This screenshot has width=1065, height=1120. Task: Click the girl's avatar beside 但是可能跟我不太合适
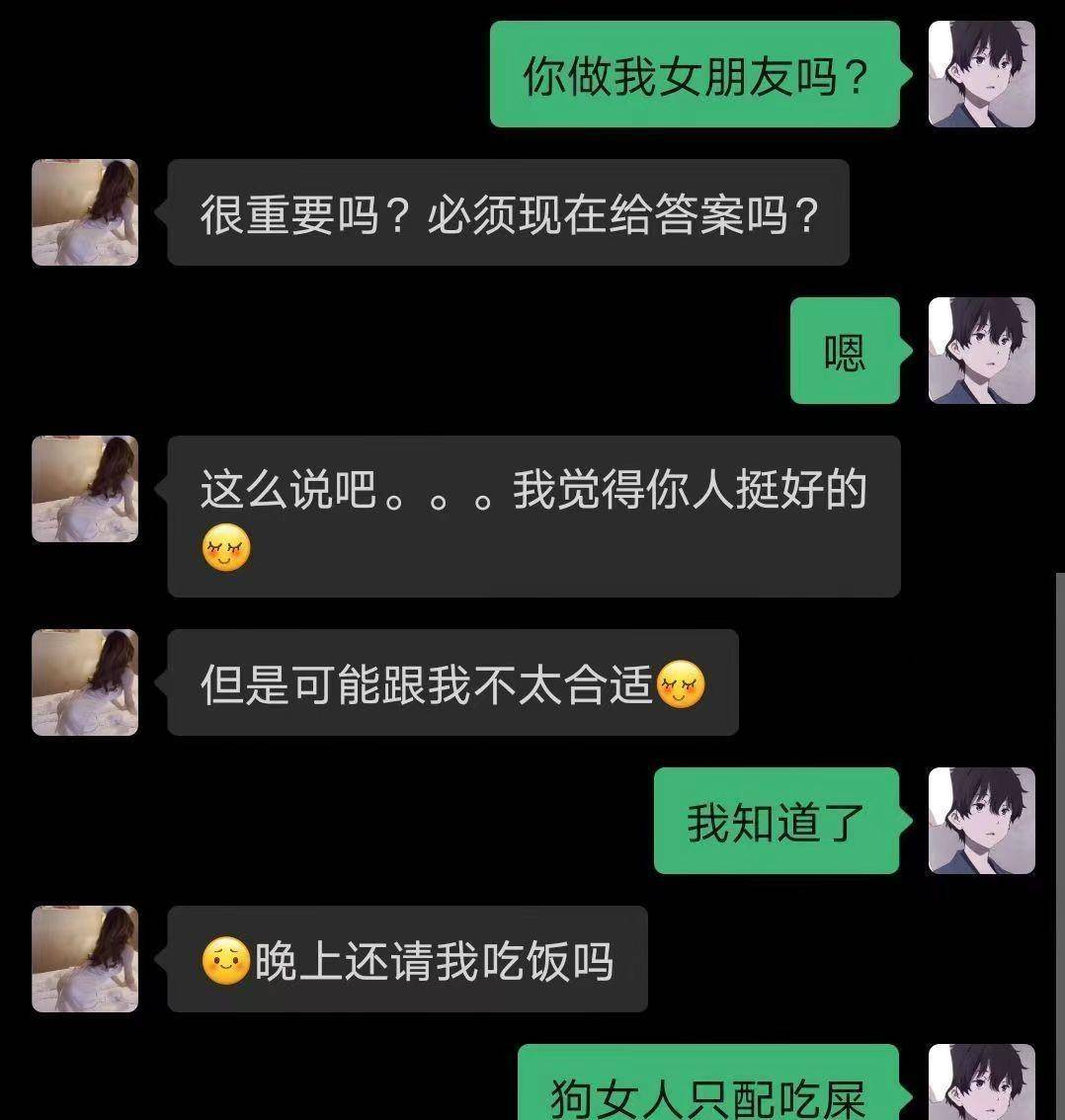coord(85,683)
